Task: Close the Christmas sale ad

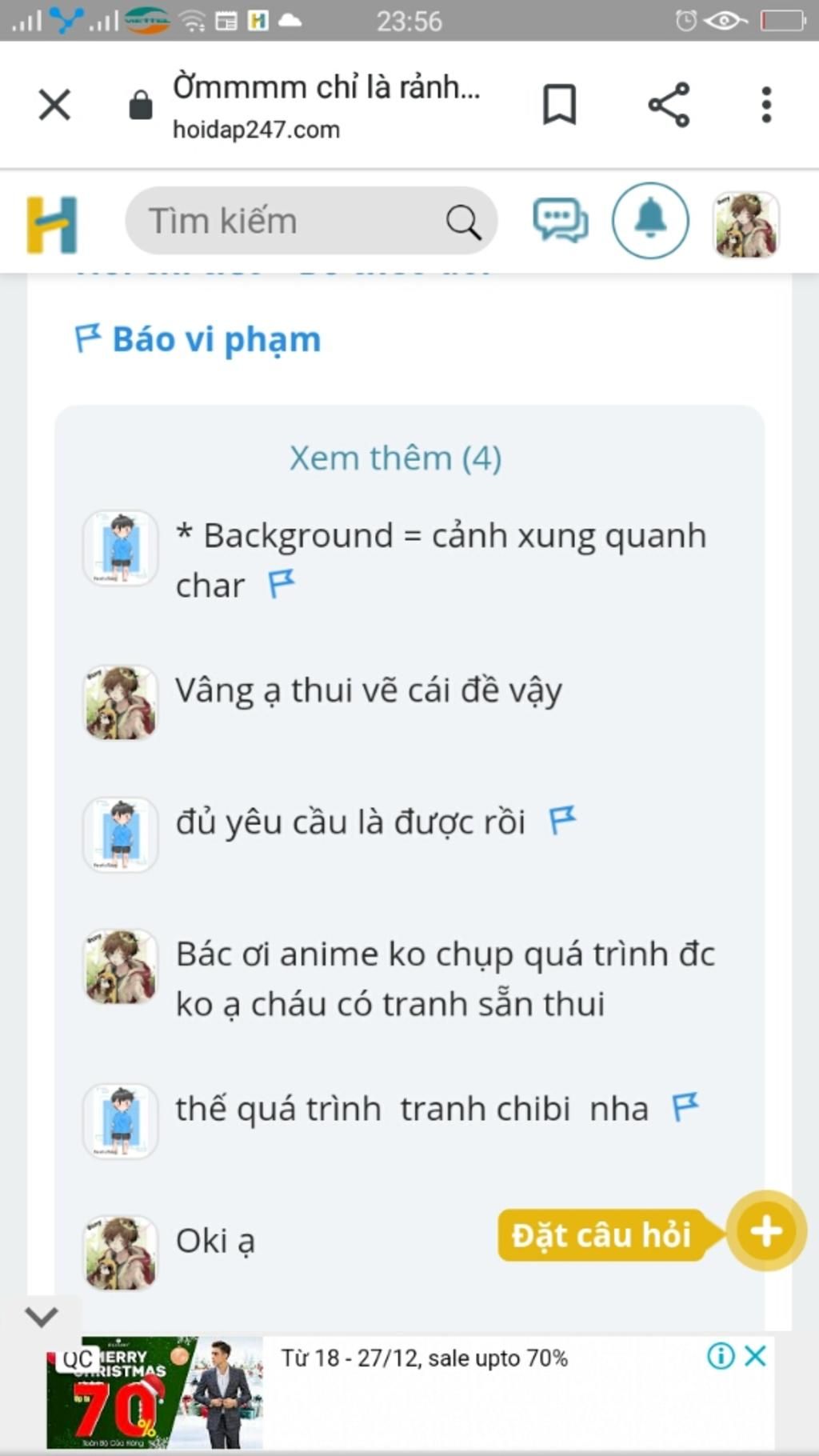Action: pyautogui.click(x=756, y=1356)
